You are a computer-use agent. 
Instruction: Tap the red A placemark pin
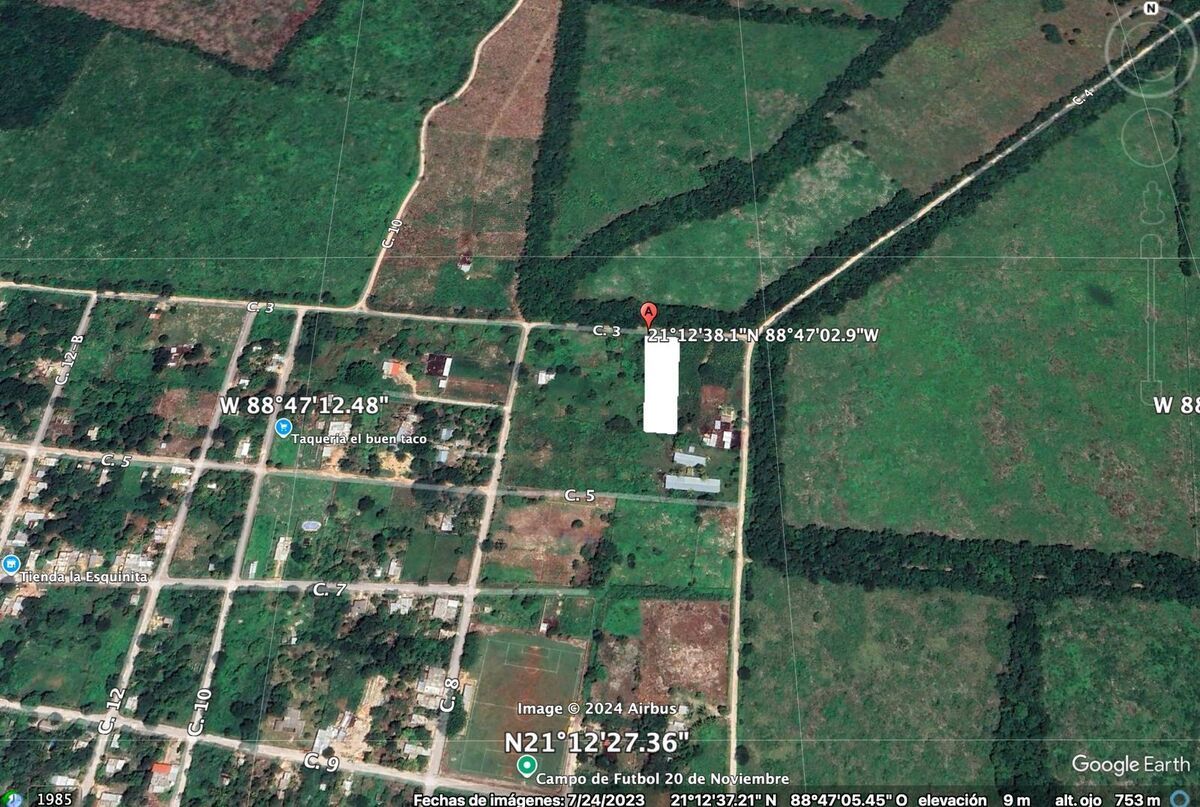click(648, 313)
